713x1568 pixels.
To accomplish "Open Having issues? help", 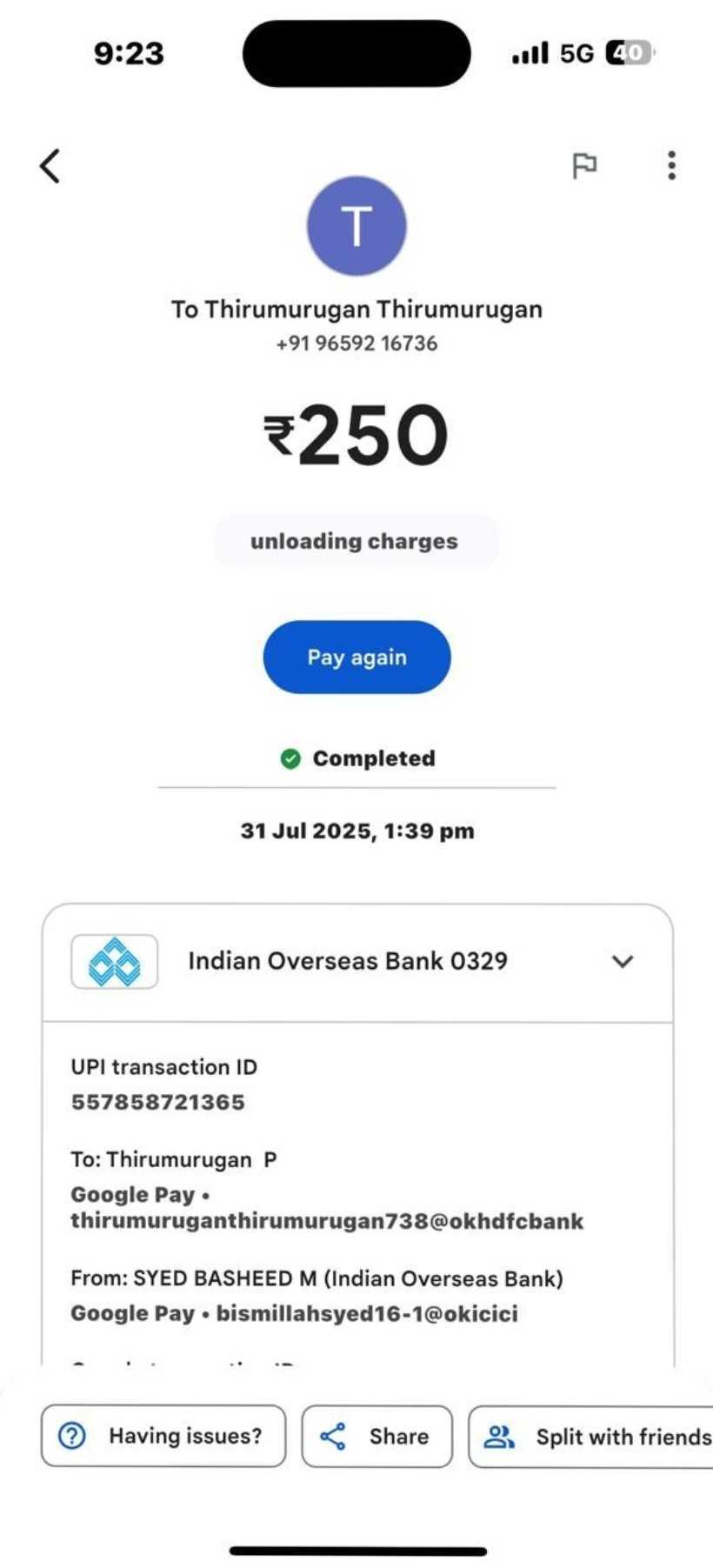I will click(x=163, y=1436).
